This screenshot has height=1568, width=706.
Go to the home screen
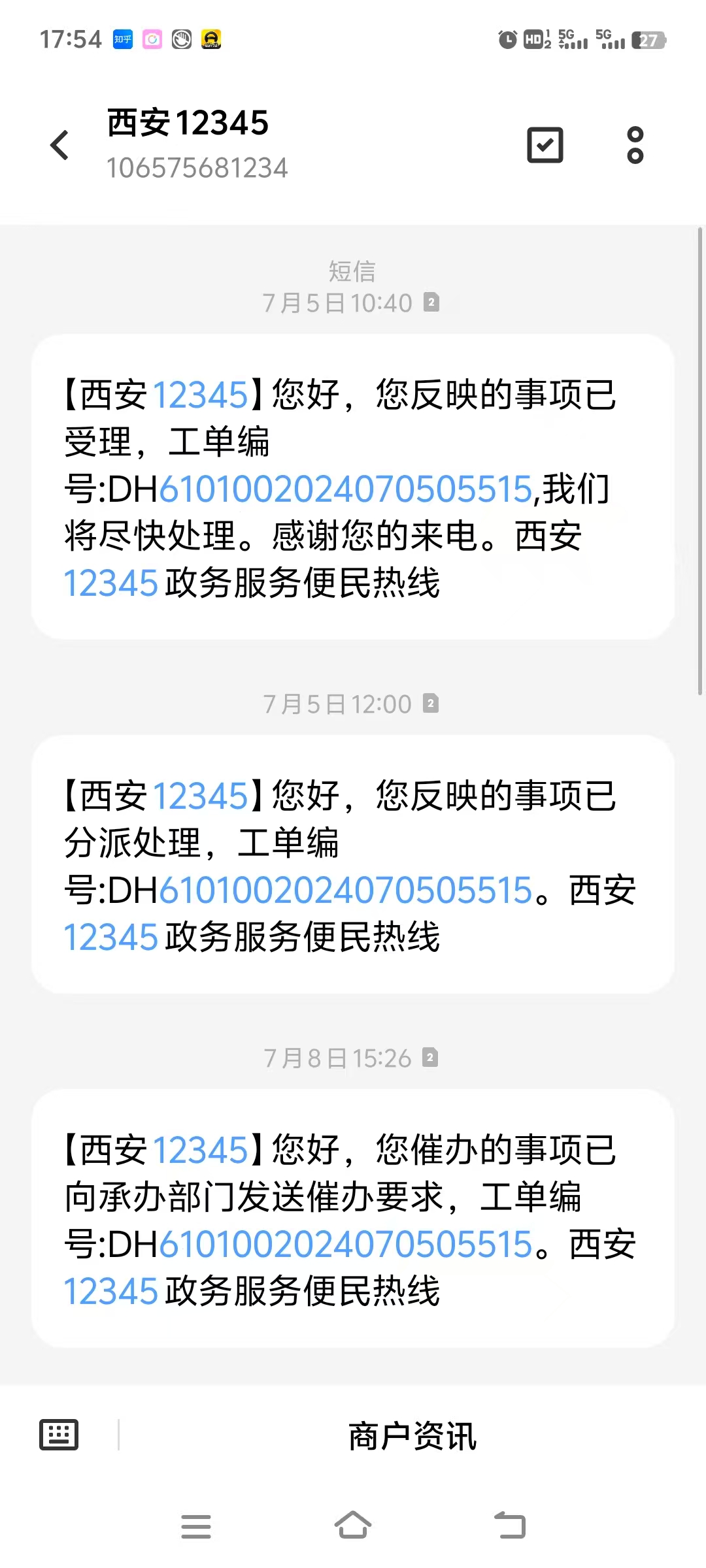[x=353, y=1526]
